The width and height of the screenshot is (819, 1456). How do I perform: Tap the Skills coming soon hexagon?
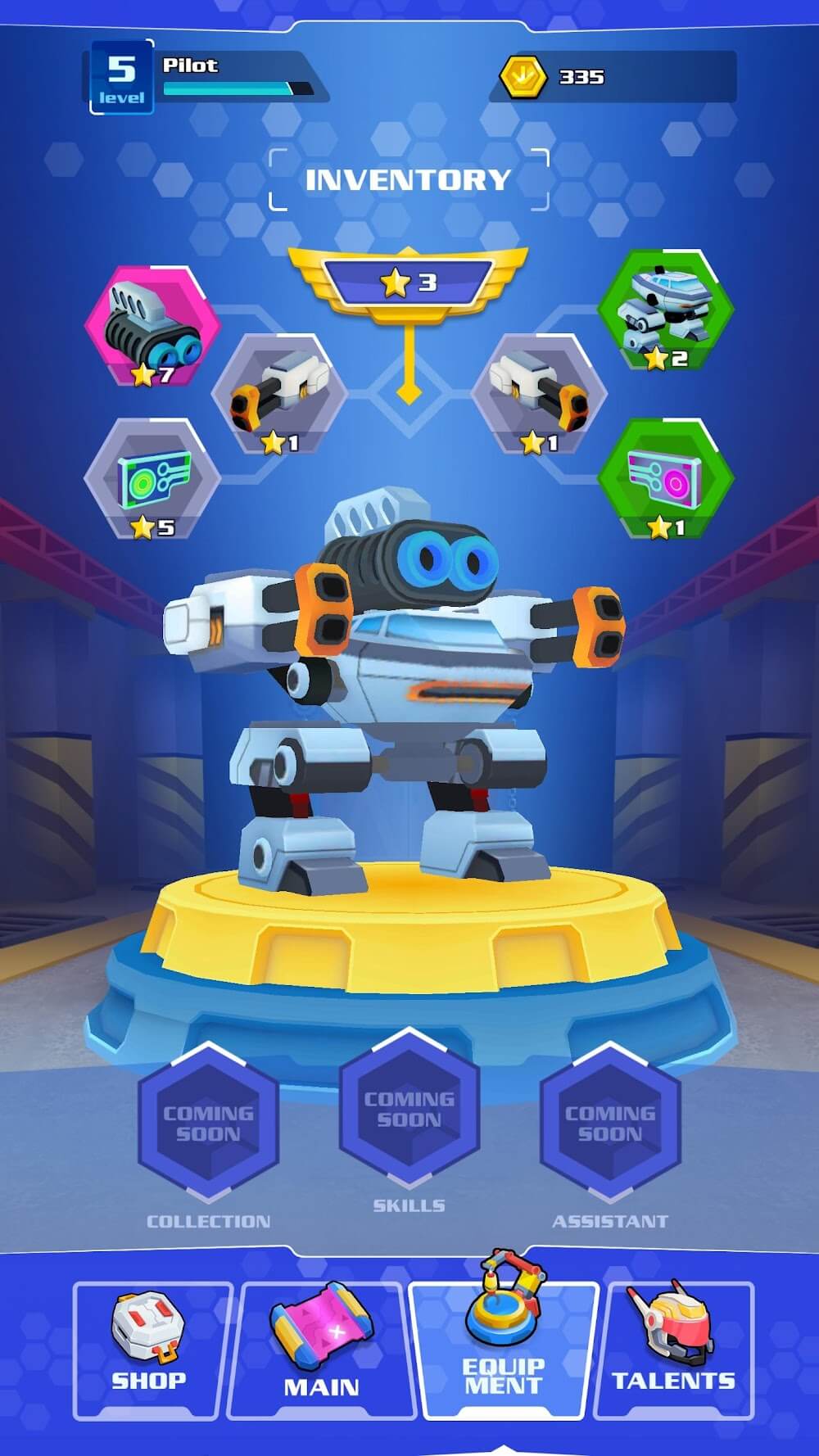(x=409, y=1110)
